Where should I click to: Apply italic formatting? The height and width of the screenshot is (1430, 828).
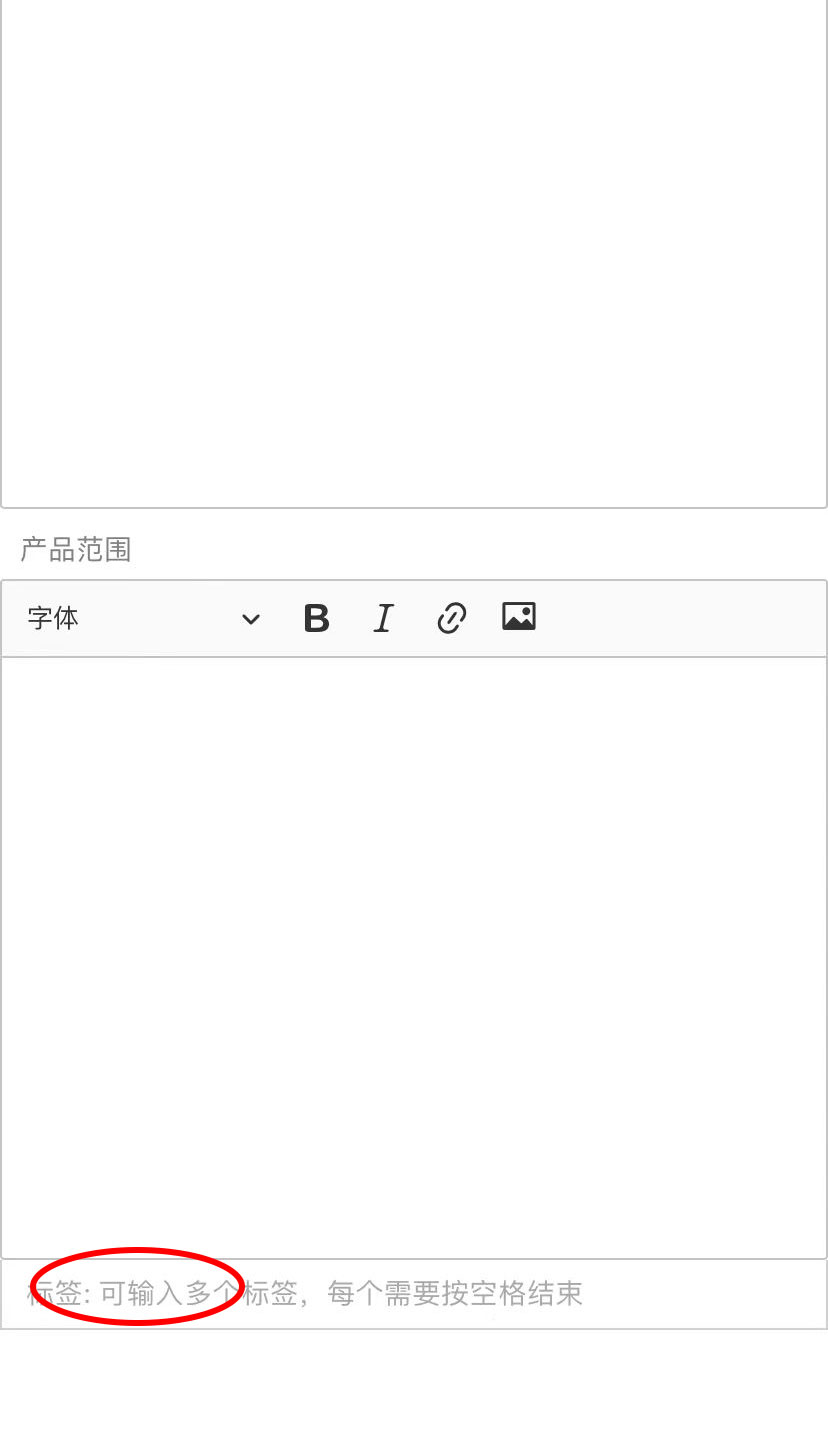tap(383, 619)
